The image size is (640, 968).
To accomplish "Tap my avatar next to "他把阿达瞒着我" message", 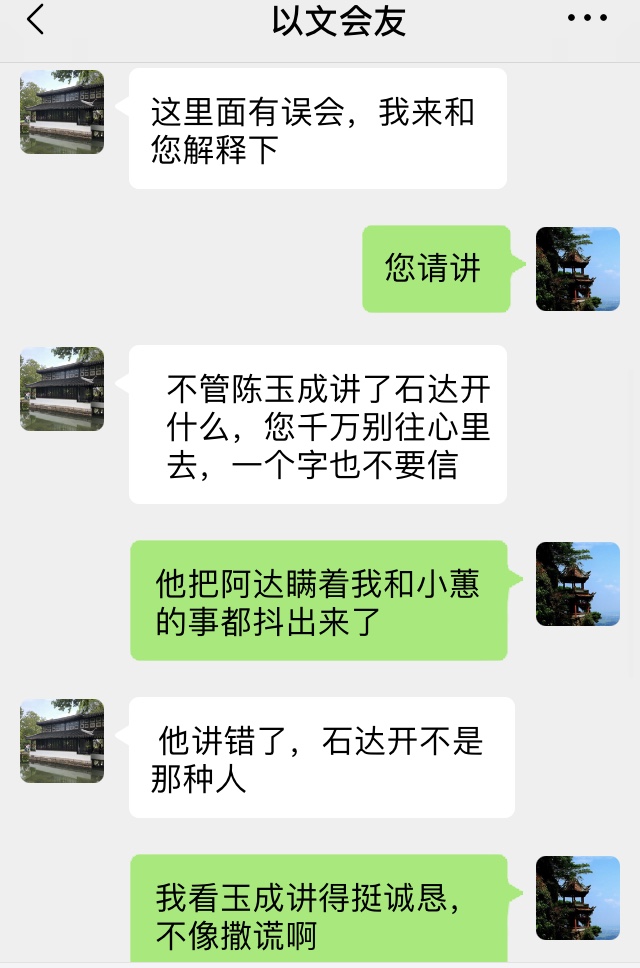I will coord(578,584).
